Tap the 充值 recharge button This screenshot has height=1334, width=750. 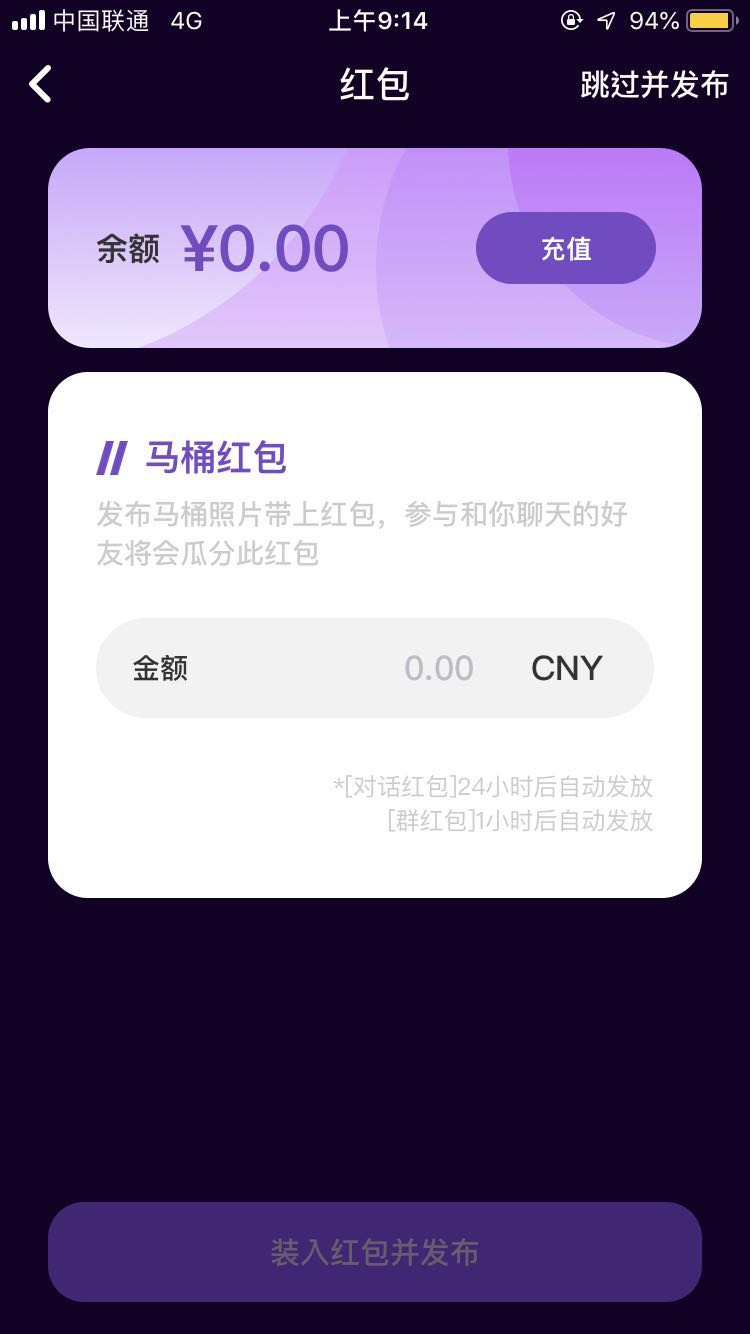565,248
